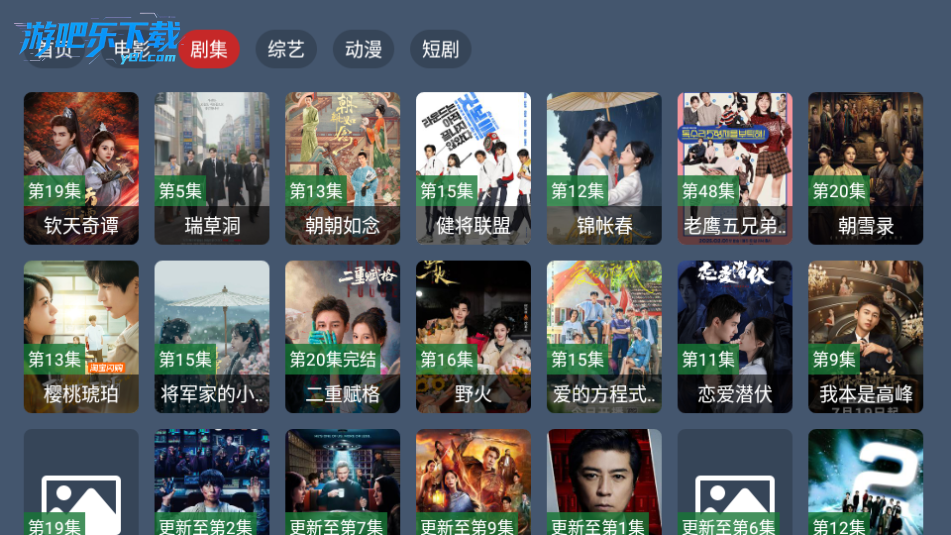Go to the 短剧 tab
The image size is (951, 535).
[x=440, y=49]
